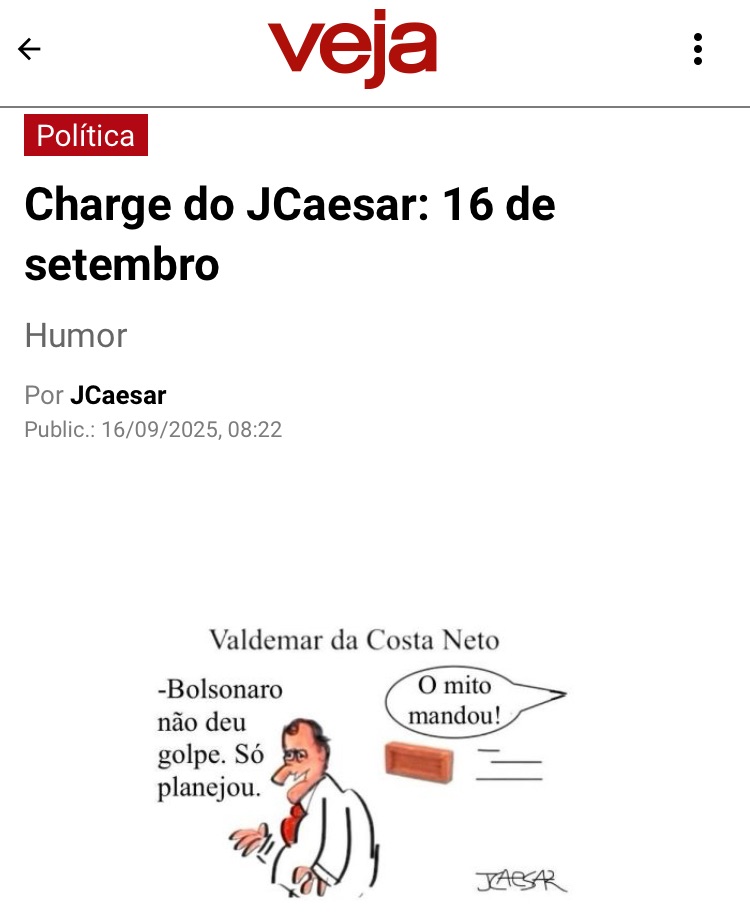This screenshot has height=921, width=750.
Task: Open the Política section tag
Action: point(86,136)
